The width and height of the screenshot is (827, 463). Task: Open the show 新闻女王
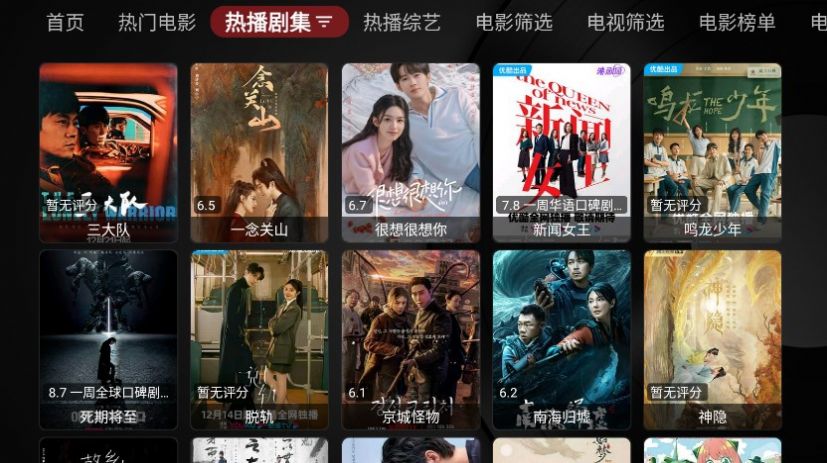562,152
